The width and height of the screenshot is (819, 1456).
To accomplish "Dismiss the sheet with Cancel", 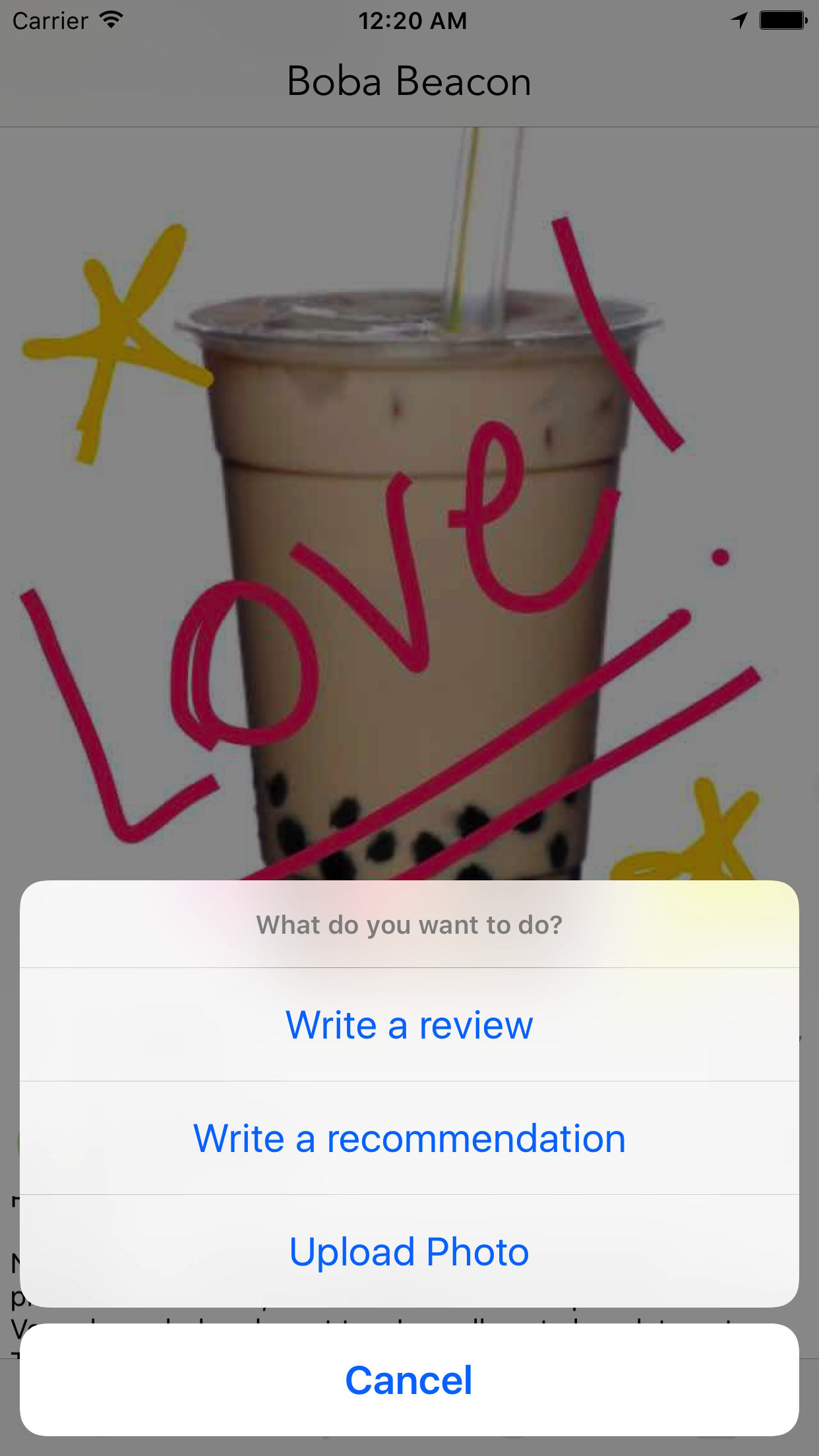I will 409,1380.
